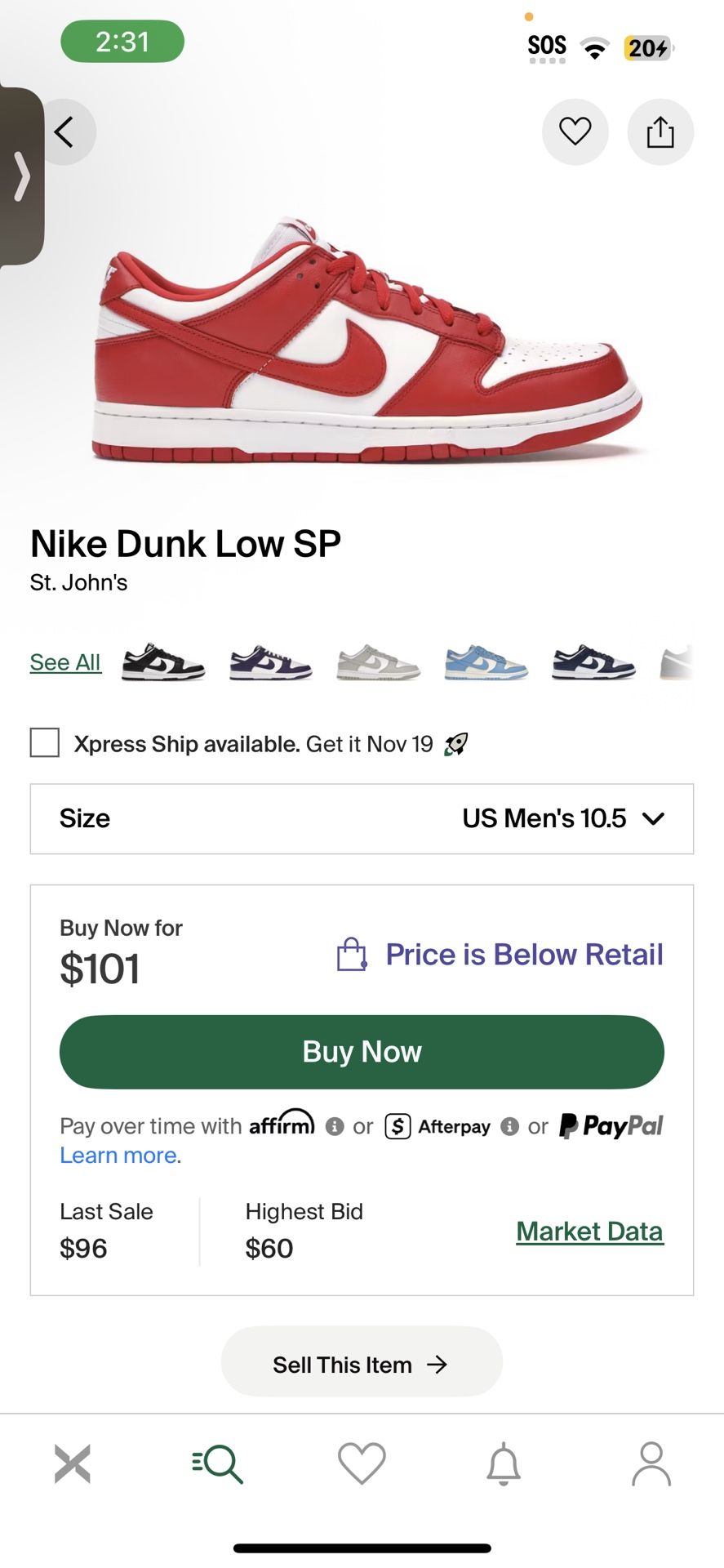Tap Sell This Item

[x=362, y=1362]
